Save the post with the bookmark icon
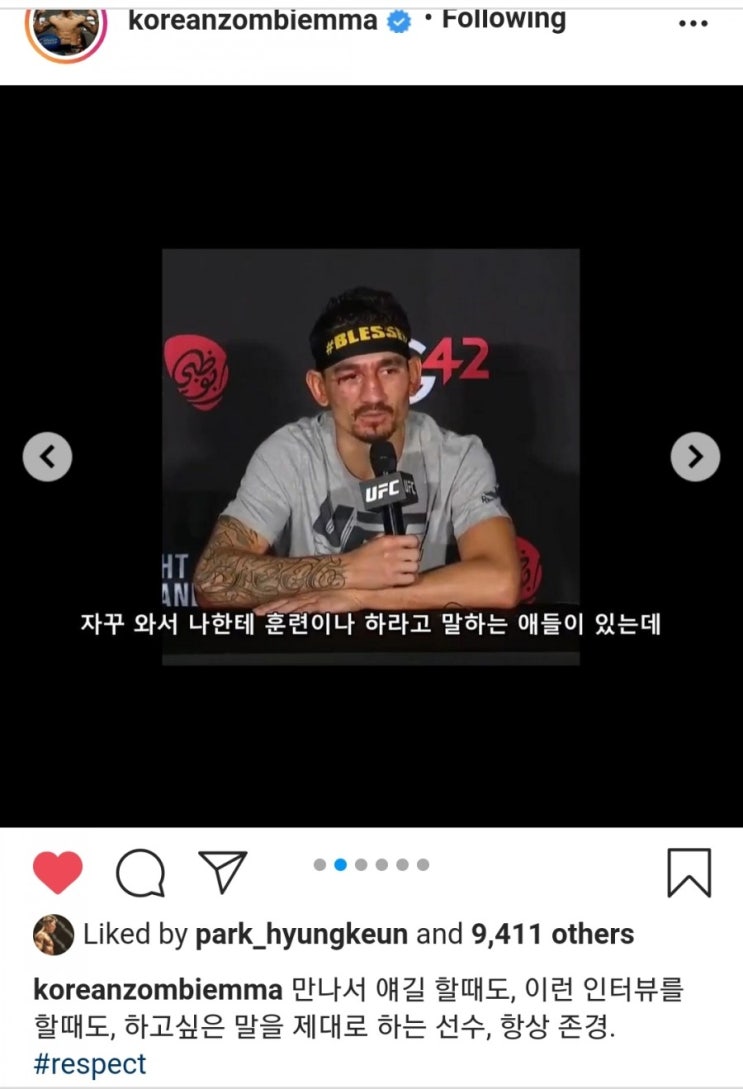The width and height of the screenshot is (743, 1089). tap(689, 873)
